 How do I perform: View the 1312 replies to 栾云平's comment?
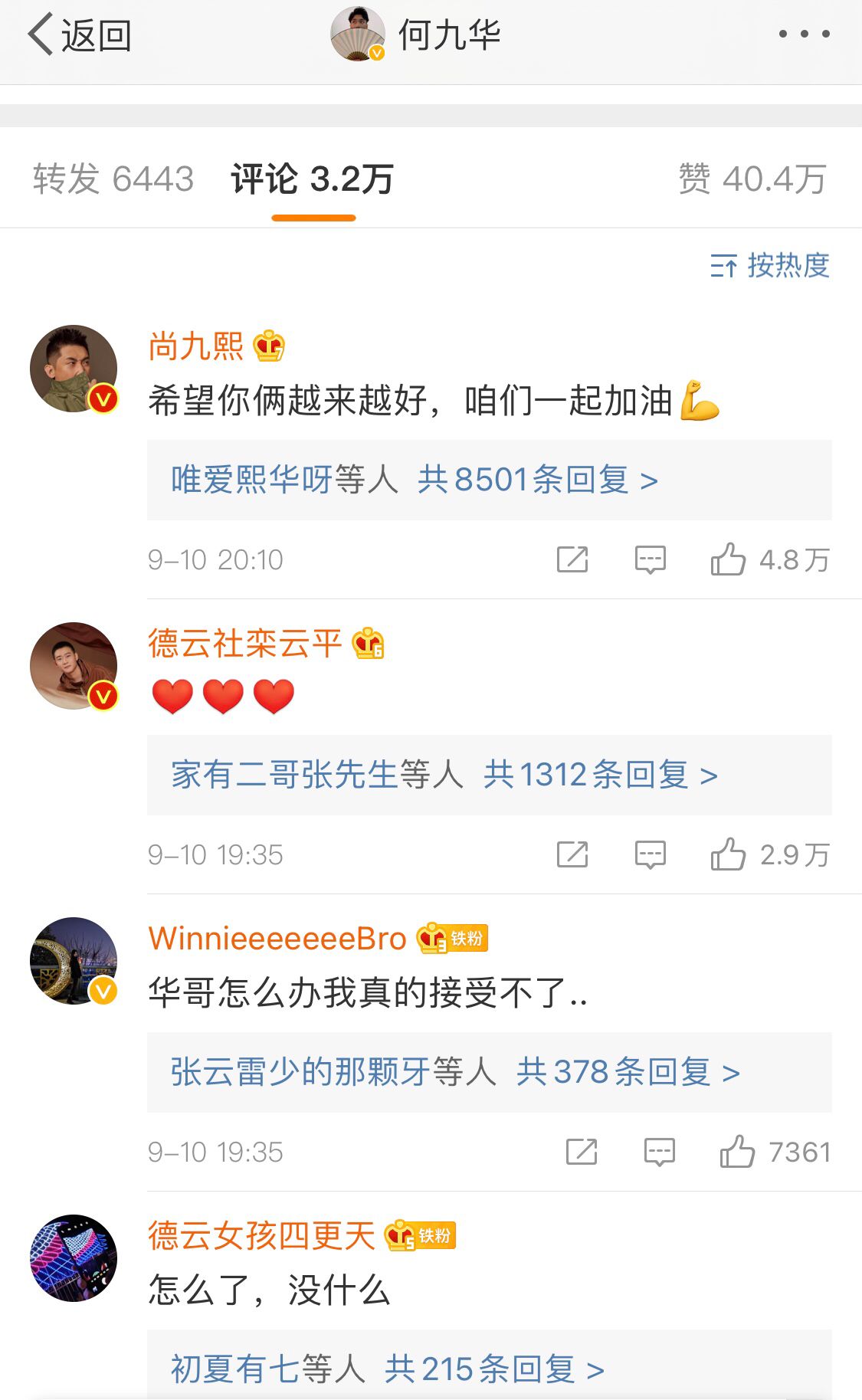600,775
